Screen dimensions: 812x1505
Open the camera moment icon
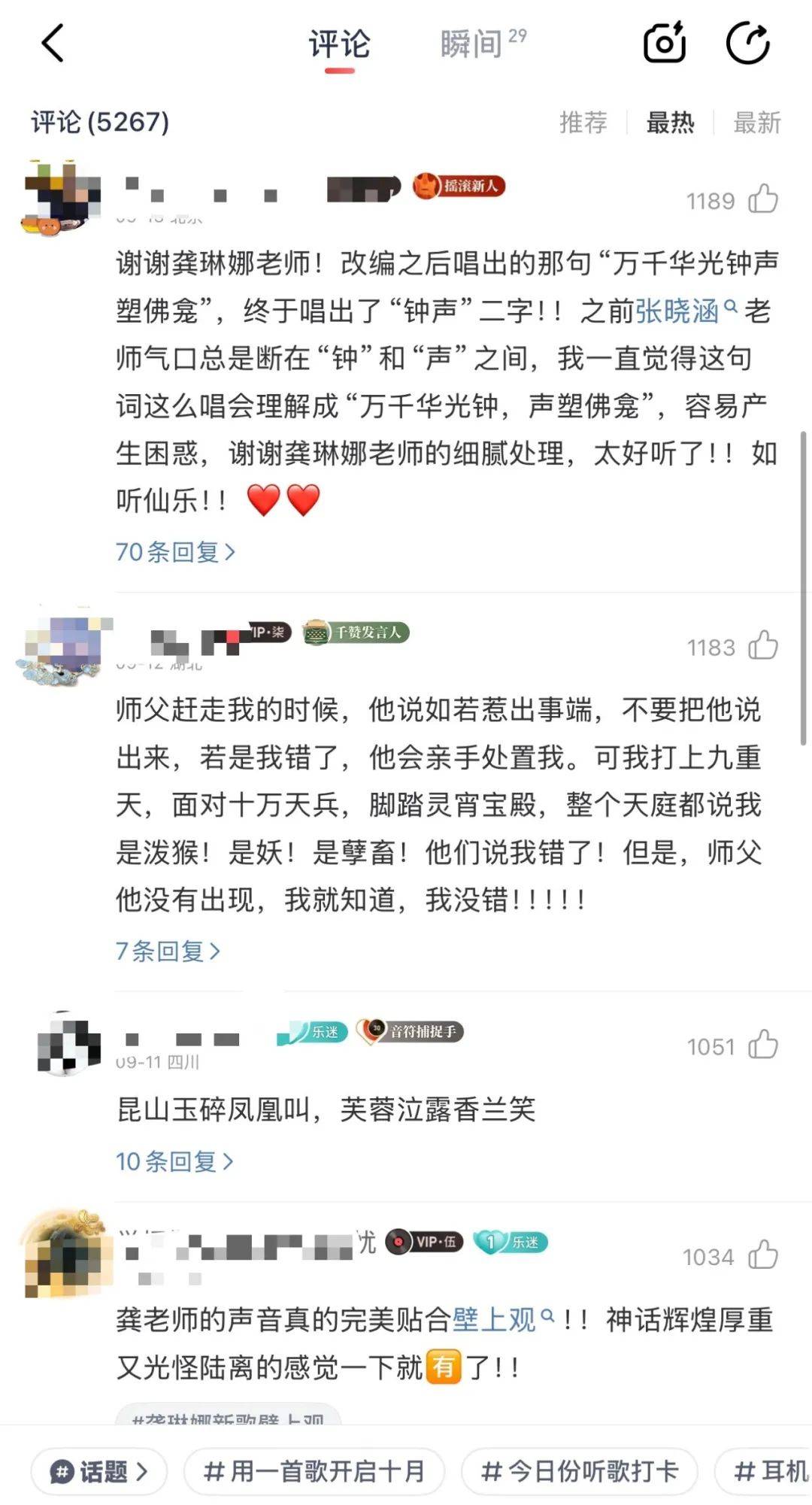point(665,43)
